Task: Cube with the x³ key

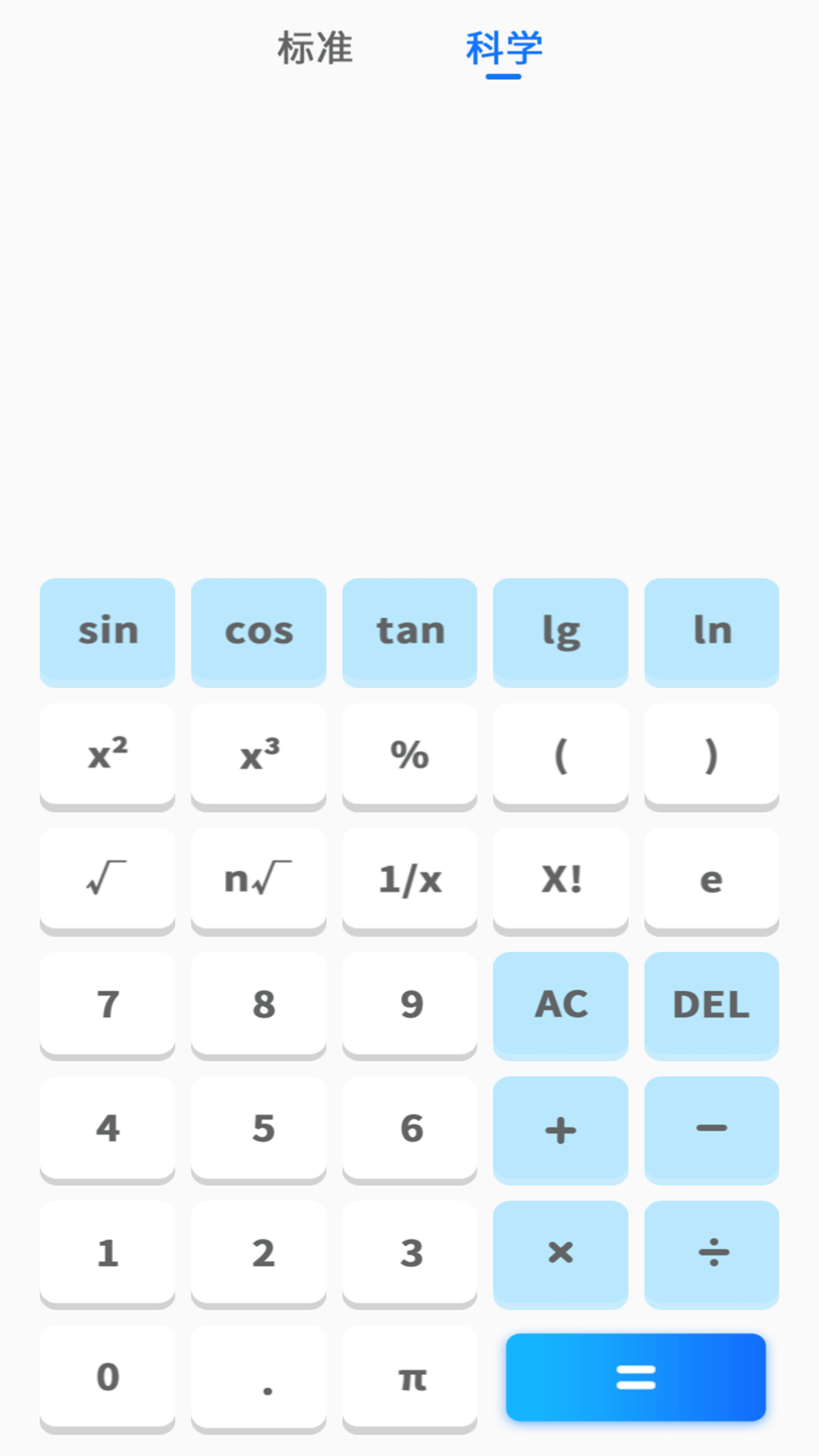Action: 259,755
